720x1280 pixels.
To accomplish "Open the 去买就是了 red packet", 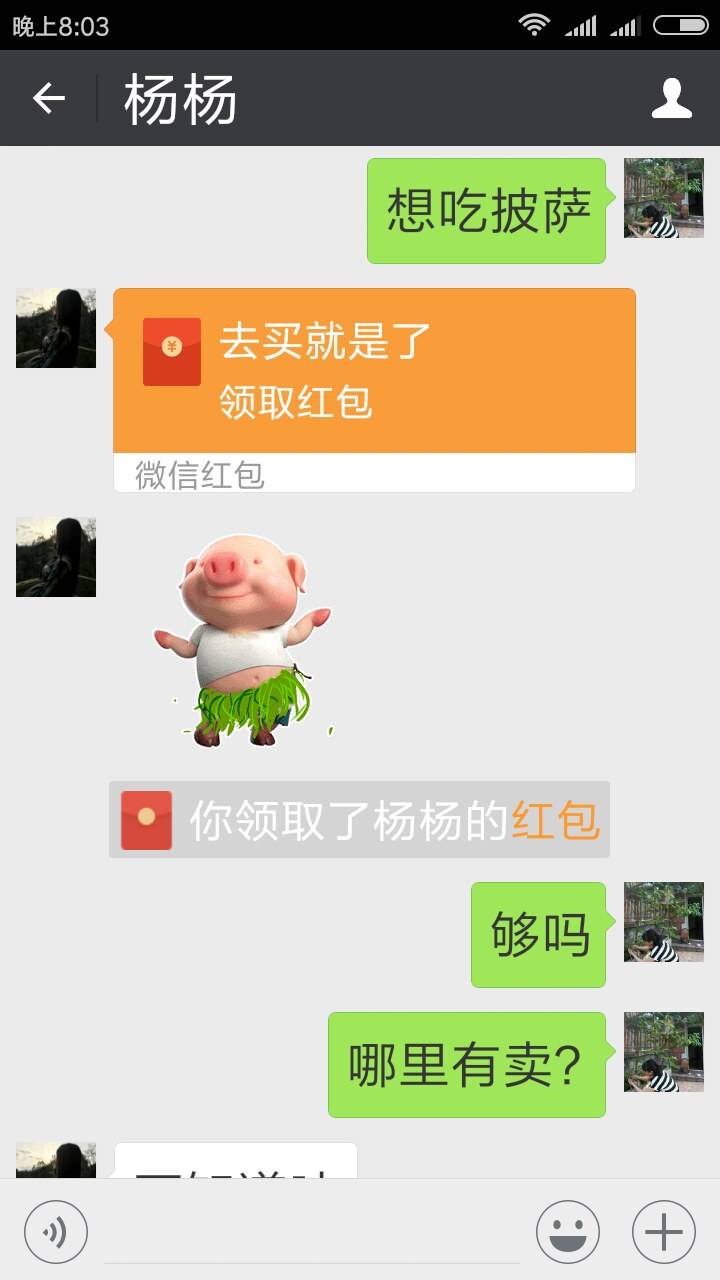I will (x=374, y=372).
